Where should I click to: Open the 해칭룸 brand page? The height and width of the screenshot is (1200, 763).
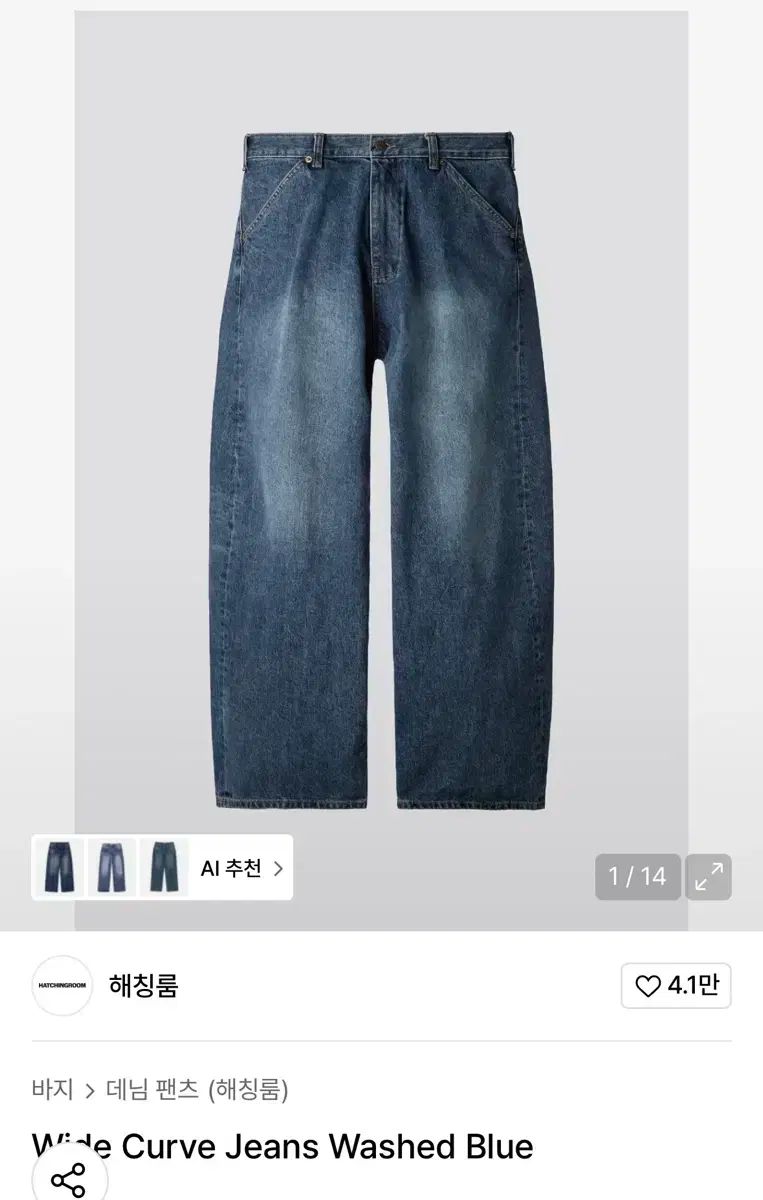click(142, 986)
